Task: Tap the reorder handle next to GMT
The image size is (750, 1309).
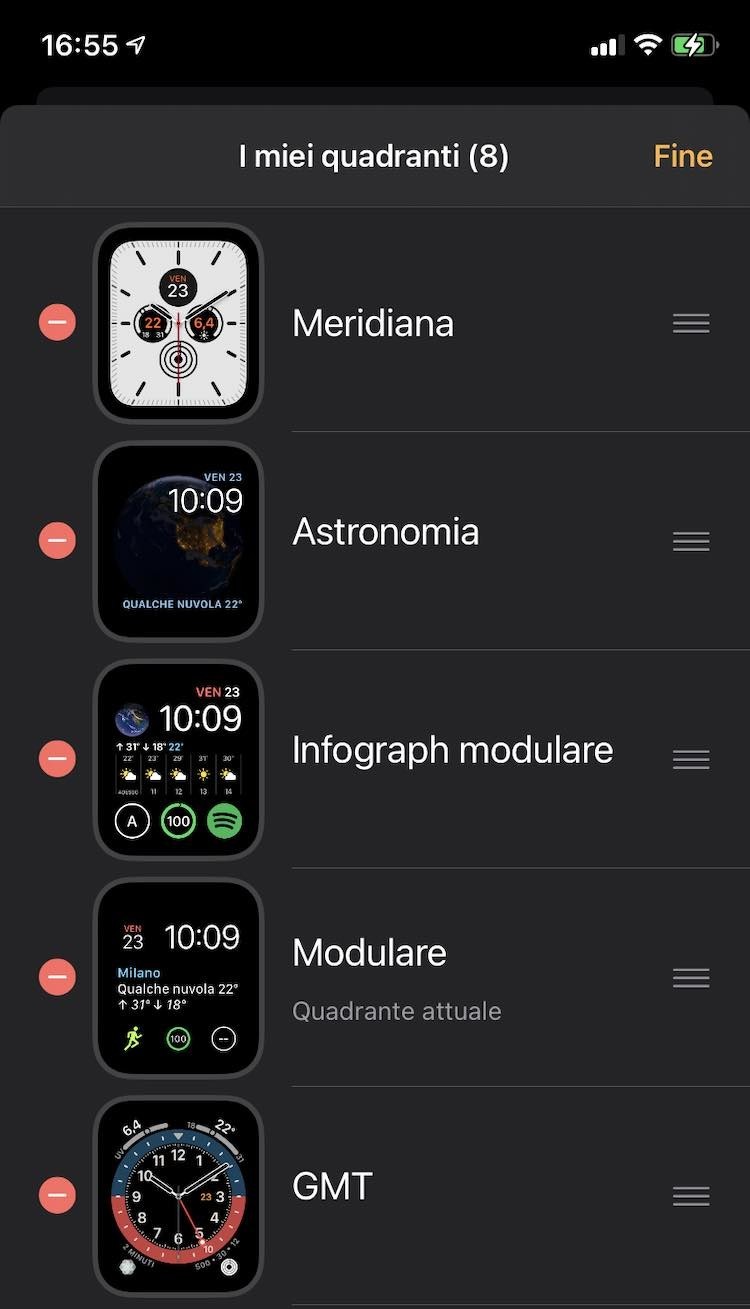Action: click(691, 1195)
